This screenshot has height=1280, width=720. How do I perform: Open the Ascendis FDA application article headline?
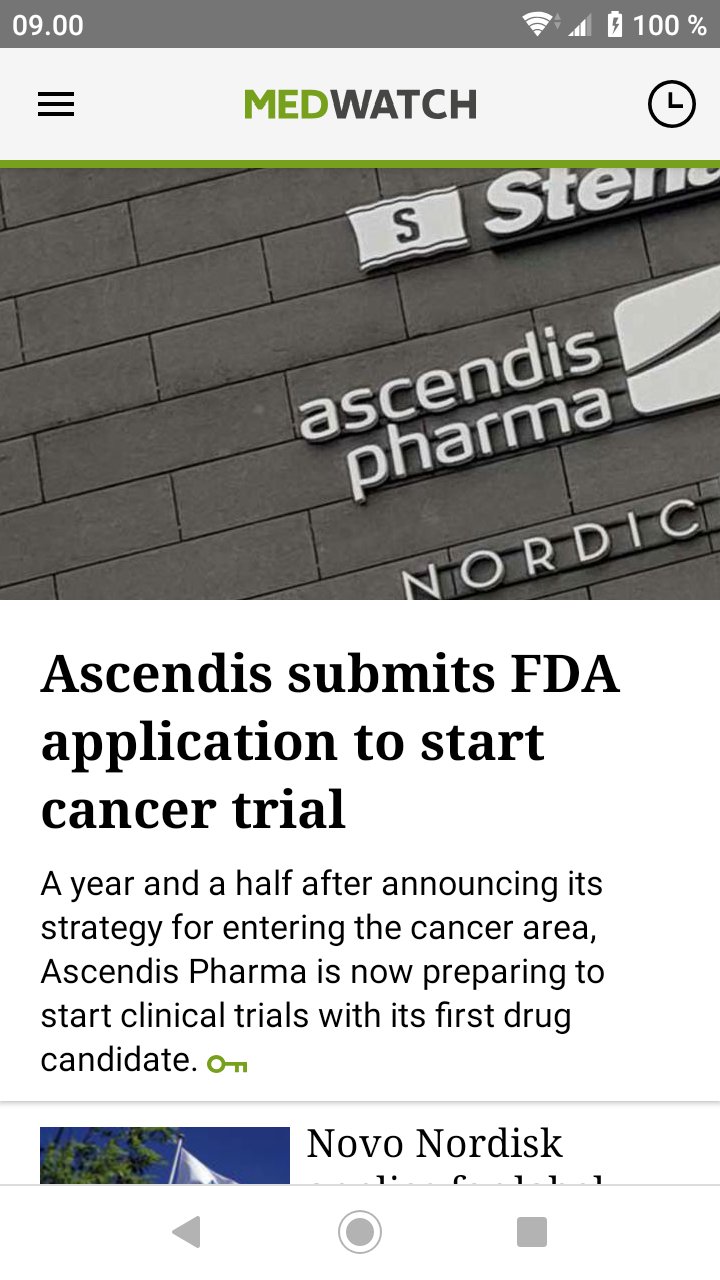click(x=330, y=740)
